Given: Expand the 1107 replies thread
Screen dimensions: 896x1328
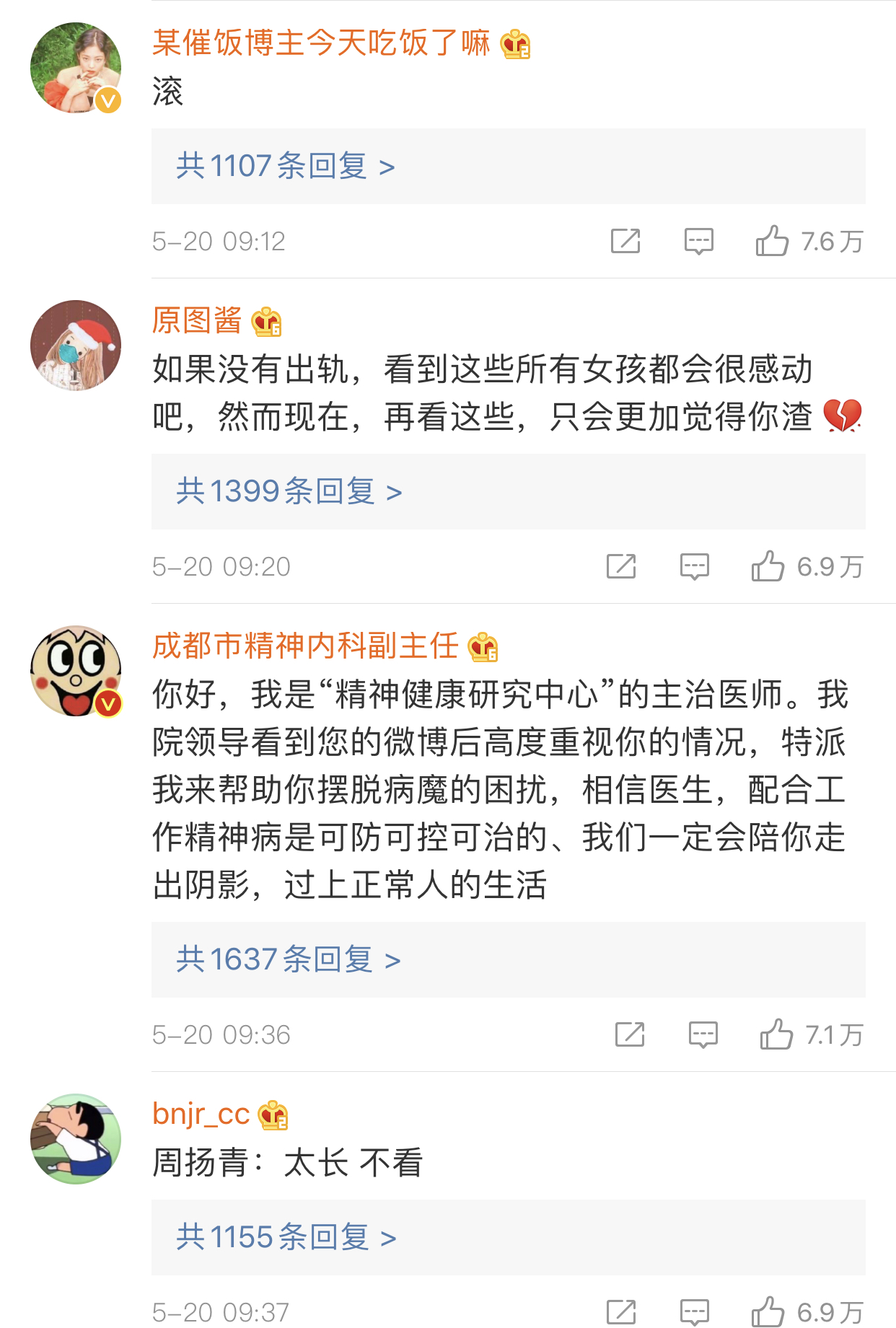Looking at the screenshot, I should (x=285, y=166).
